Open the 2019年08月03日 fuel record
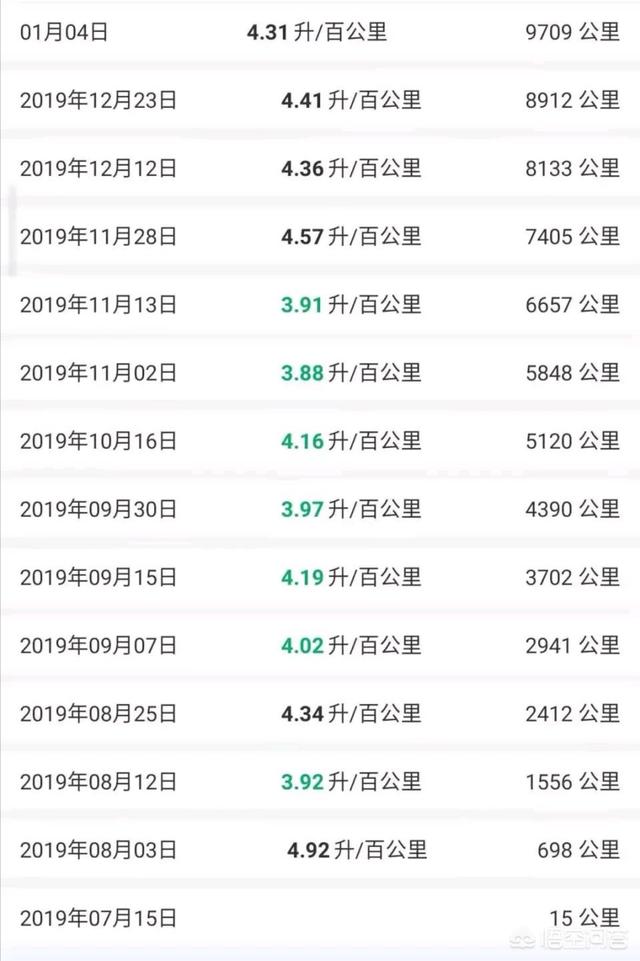640x961 pixels. pyautogui.click(x=320, y=850)
